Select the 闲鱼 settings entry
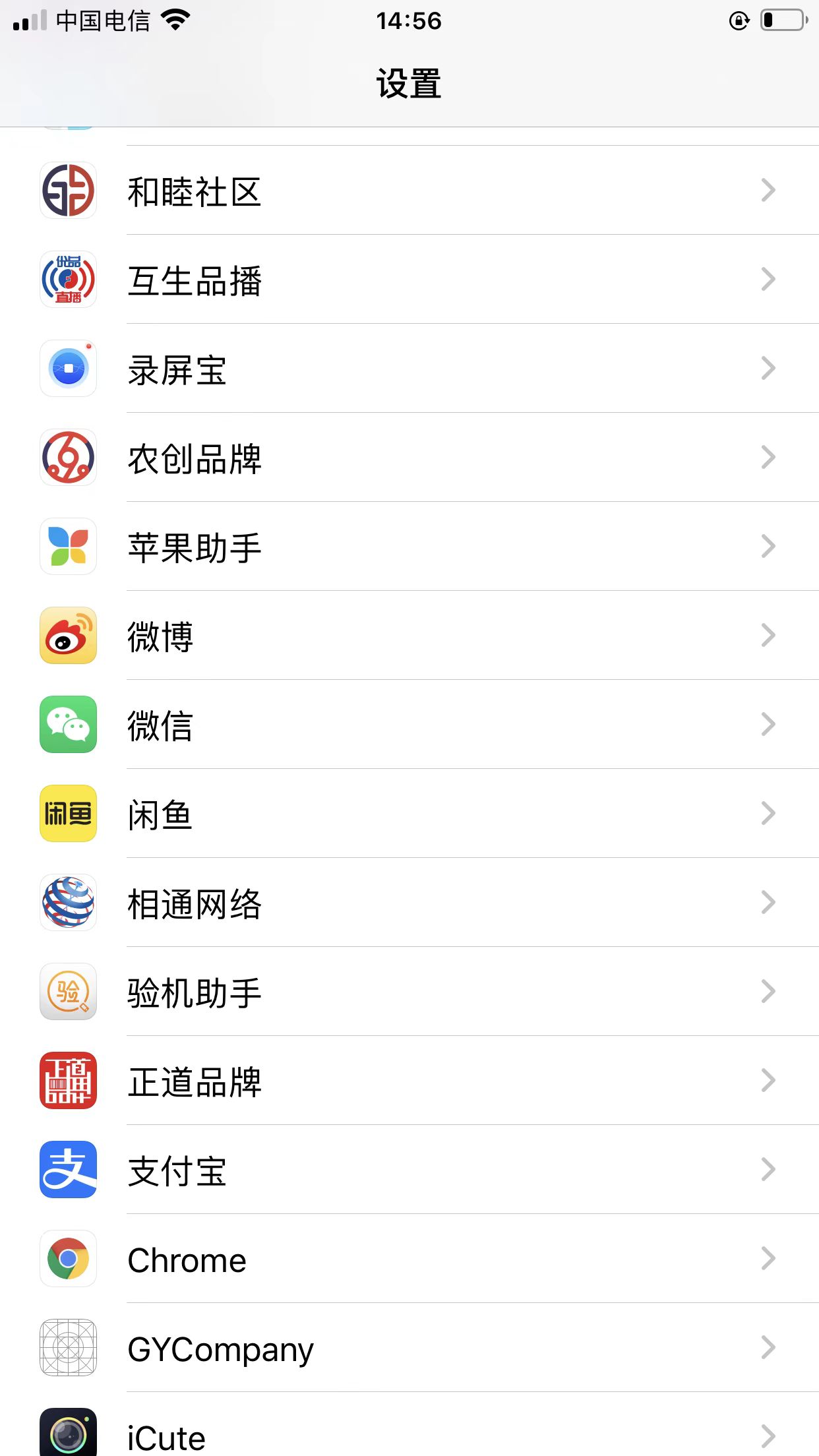Screen dimensions: 819x1456 pos(409,814)
